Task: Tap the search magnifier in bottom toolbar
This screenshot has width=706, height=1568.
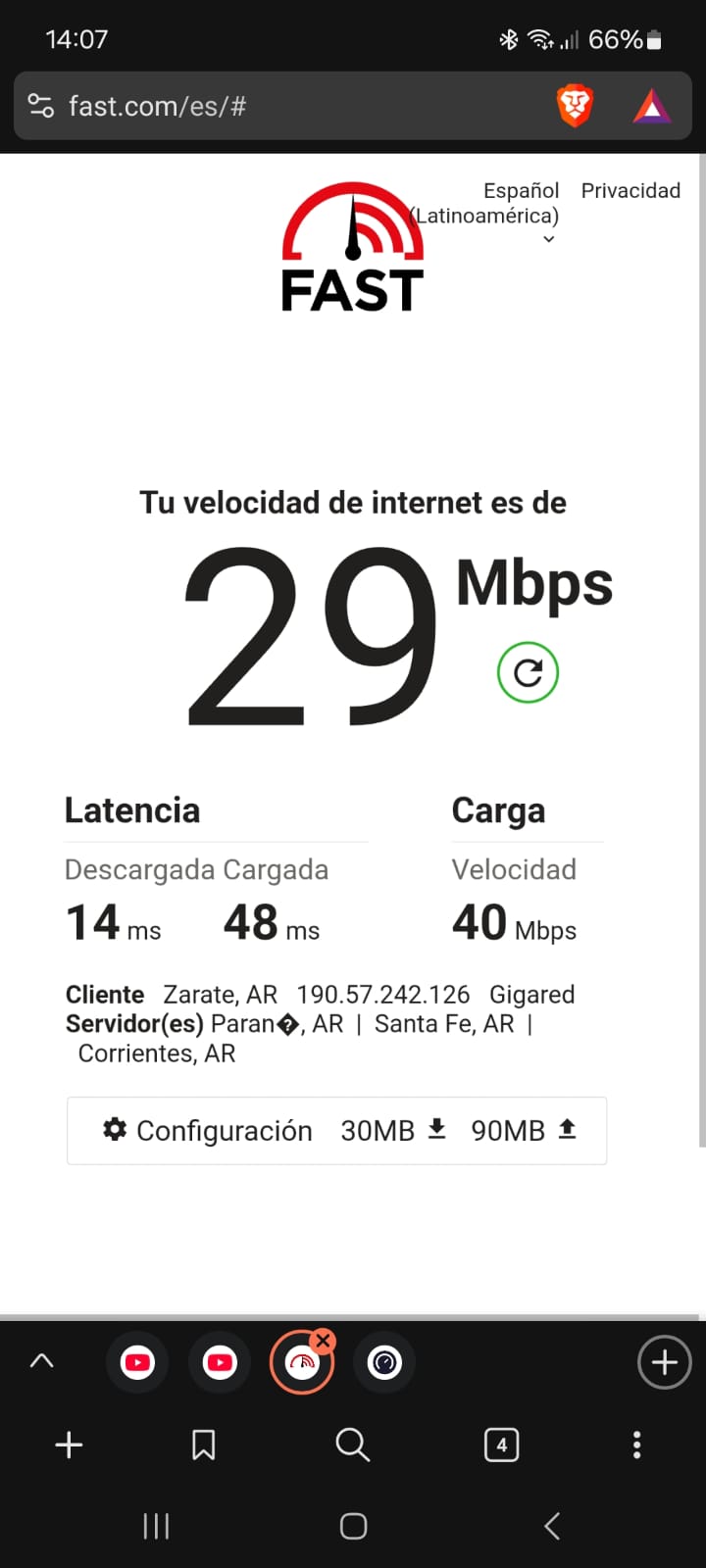Action: pyautogui.click(x=352, y=1445)
